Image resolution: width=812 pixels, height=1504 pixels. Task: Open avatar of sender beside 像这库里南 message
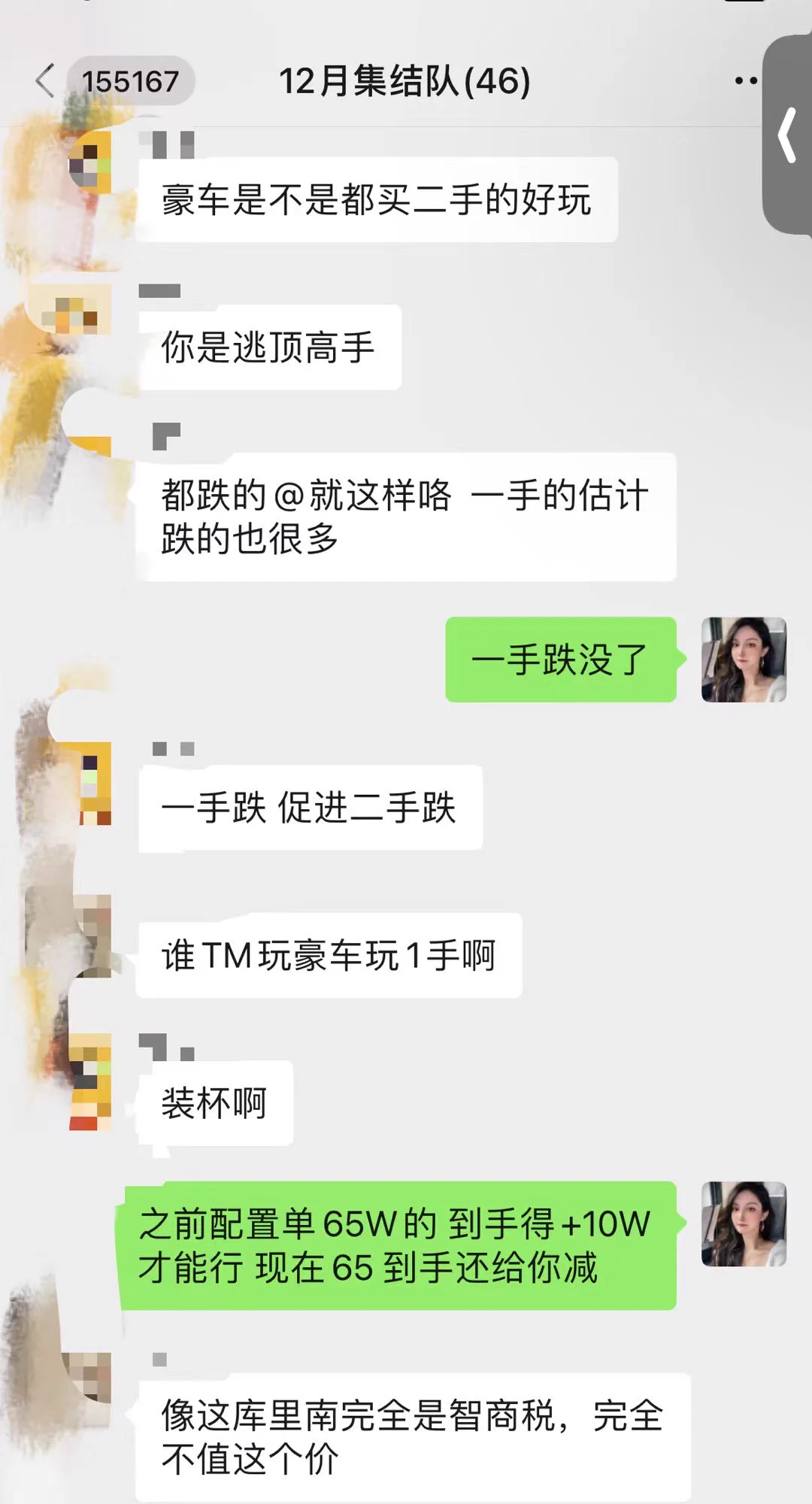86,1376
